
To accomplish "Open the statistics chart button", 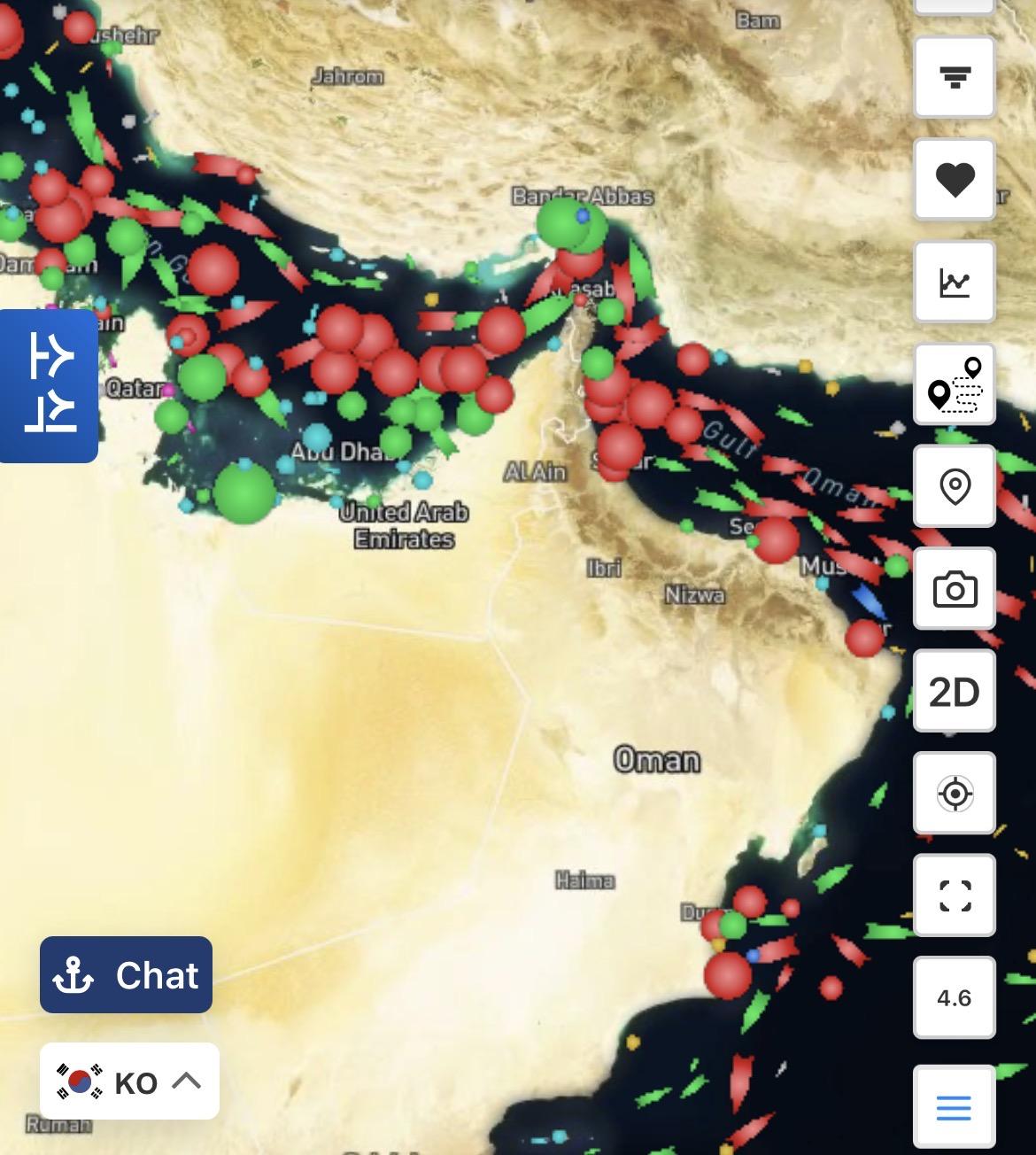I will coord(954,282).
